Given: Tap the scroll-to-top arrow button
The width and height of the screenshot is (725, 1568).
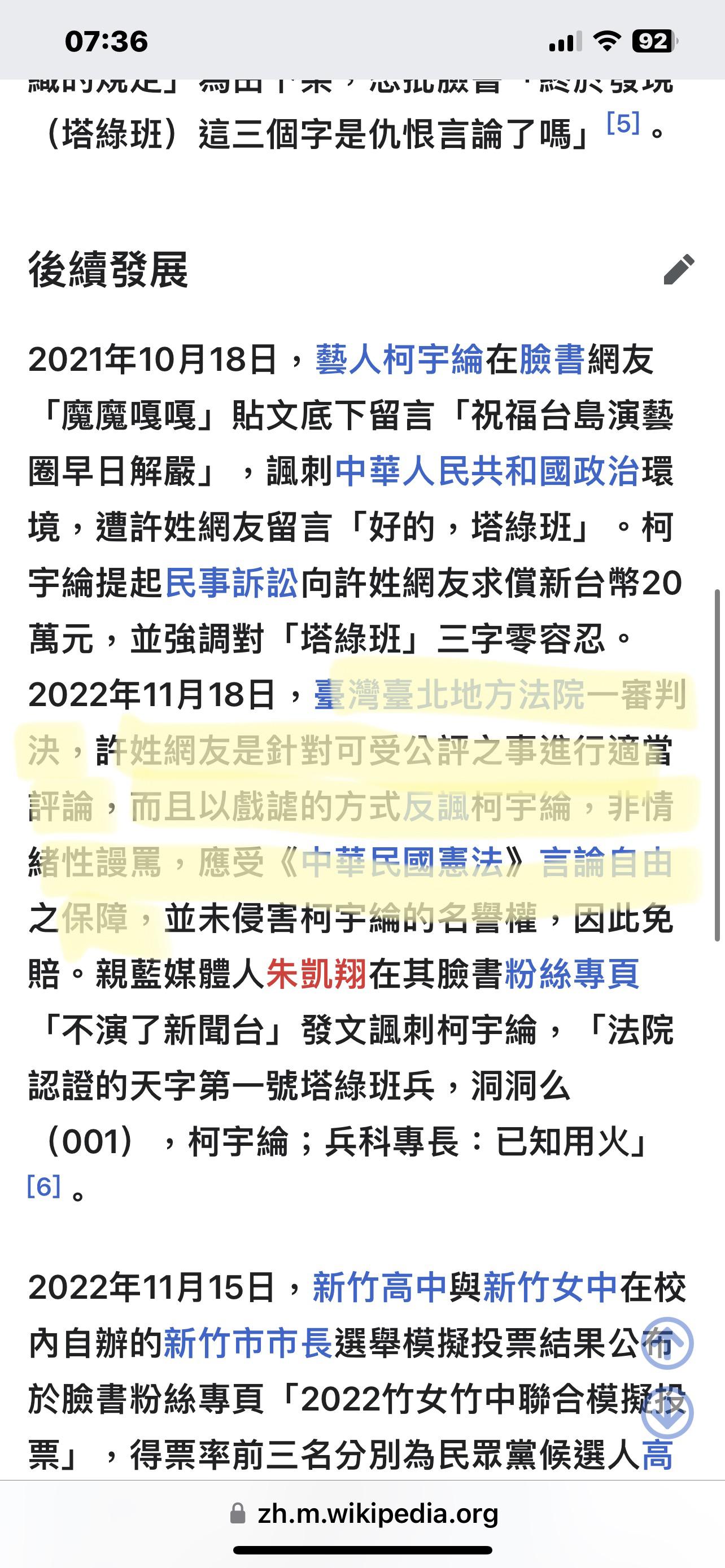Looking at the screenshot, I should [x=667, y=1343].
